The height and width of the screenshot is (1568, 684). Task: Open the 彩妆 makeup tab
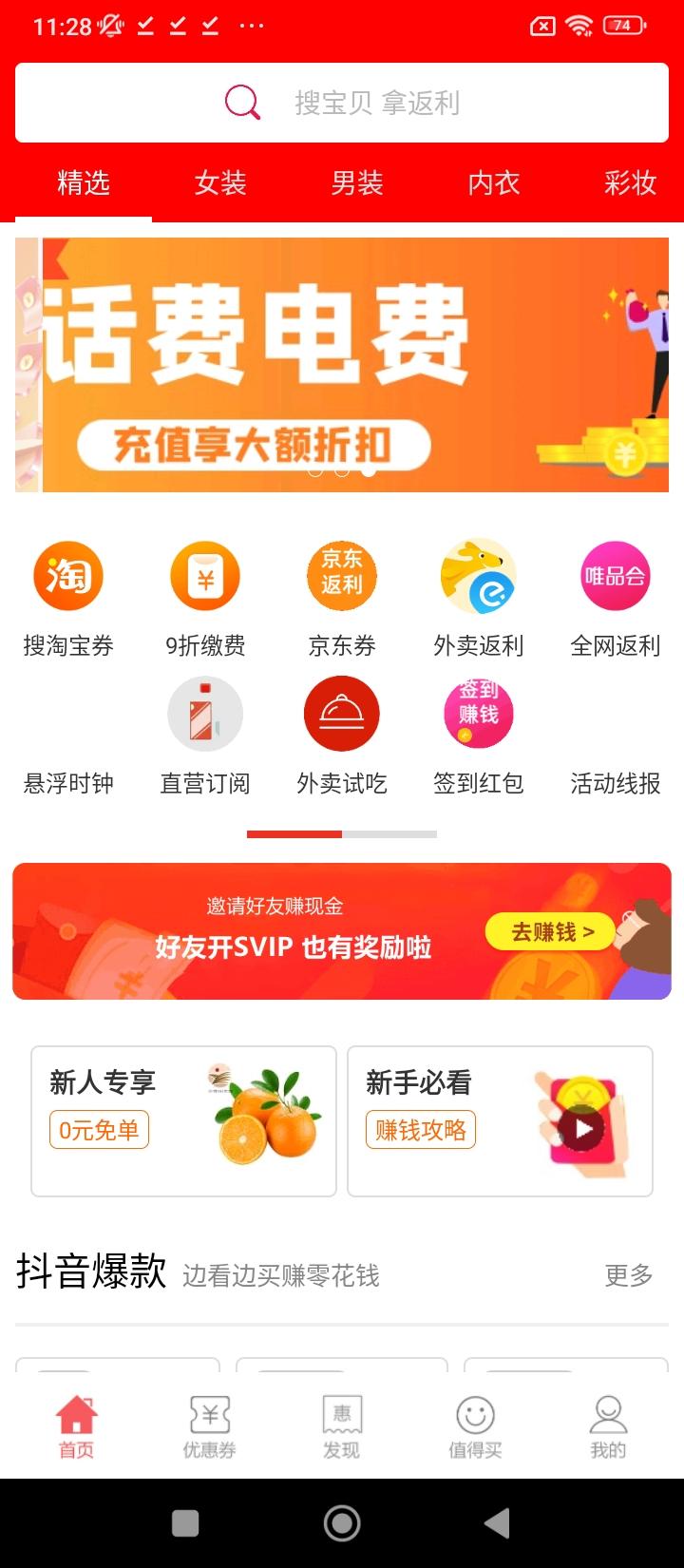pyautogui.click(x=630, y=182)
